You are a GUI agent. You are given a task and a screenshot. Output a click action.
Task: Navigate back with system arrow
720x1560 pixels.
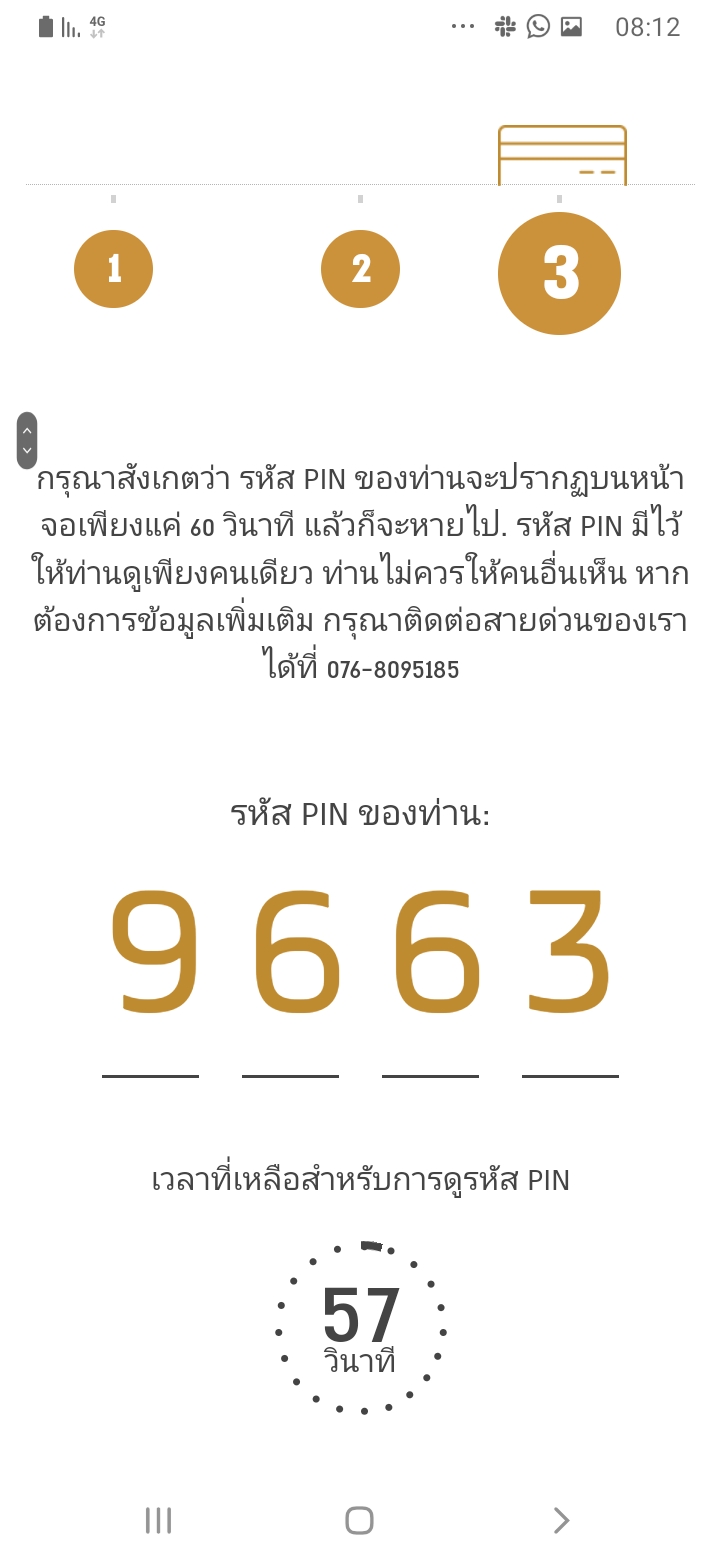(561, 1520)
